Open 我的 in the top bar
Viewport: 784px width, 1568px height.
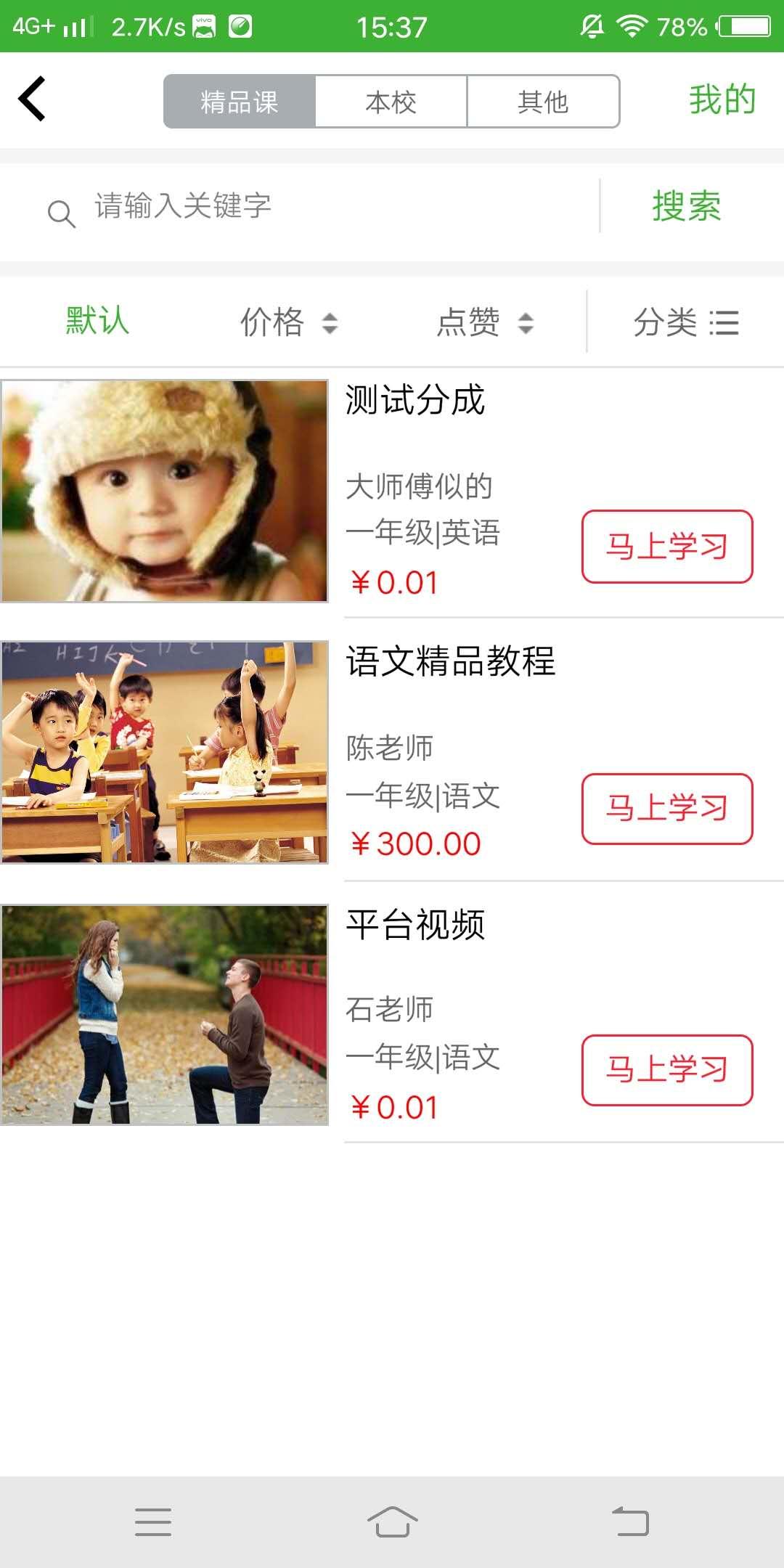coord(722,99)
